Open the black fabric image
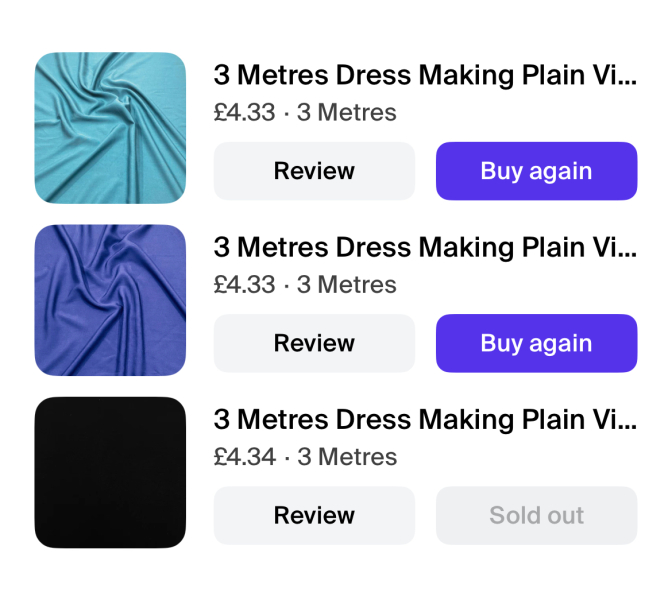Viewport: 672px width, 600px height. (x=110, y=472)
